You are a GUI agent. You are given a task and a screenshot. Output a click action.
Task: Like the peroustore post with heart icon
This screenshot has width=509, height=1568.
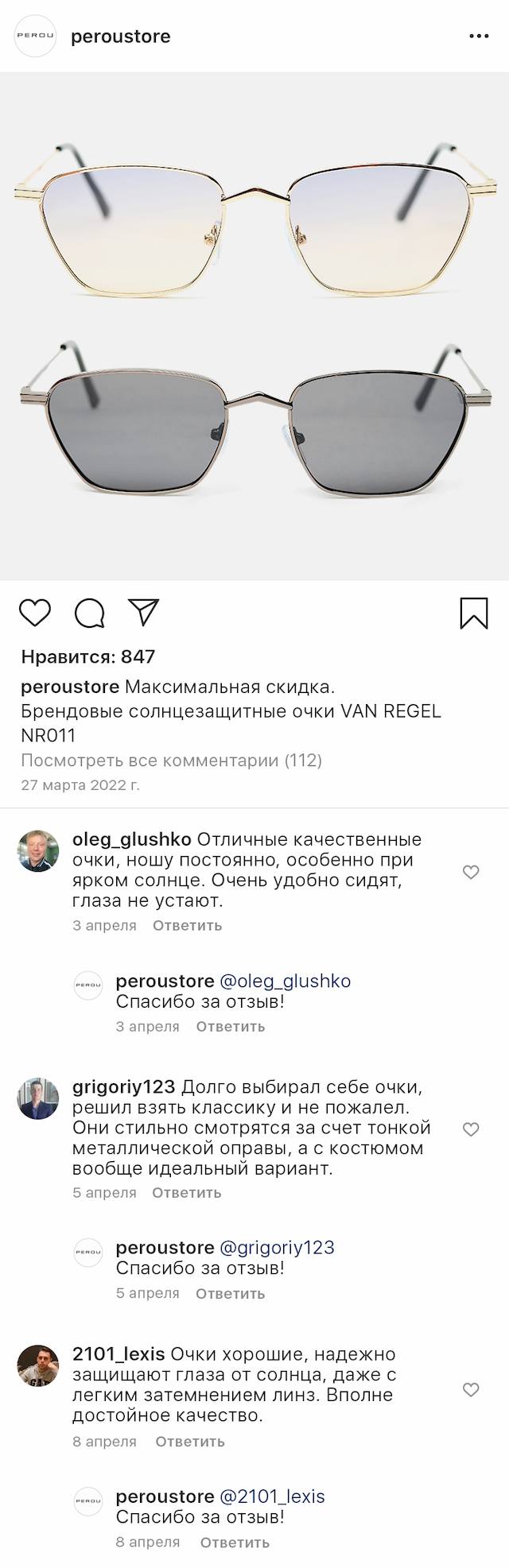[x=35, y=613]
